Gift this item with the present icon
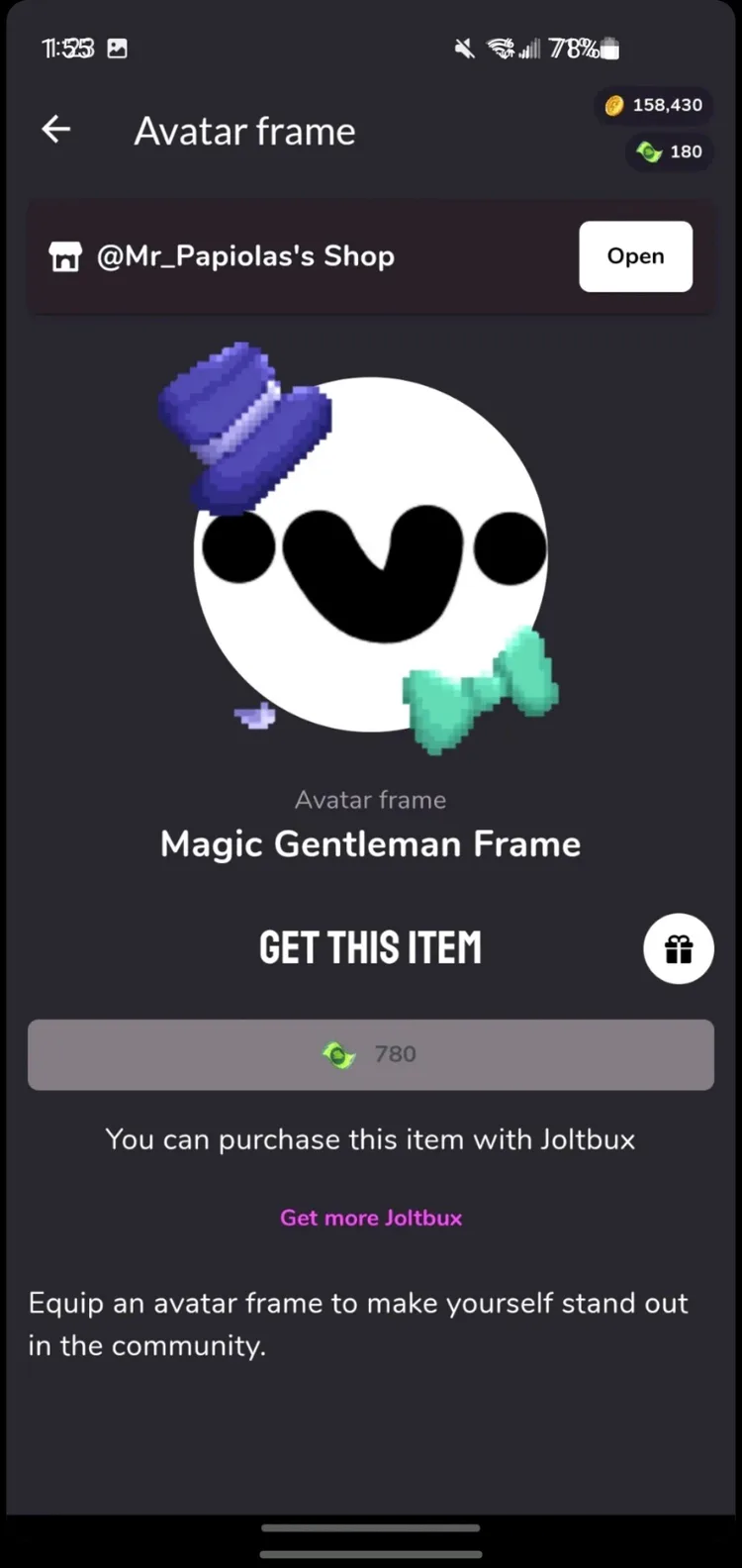Image resolution: width=742 pixels, height=1568 pixels. (678, 948)
